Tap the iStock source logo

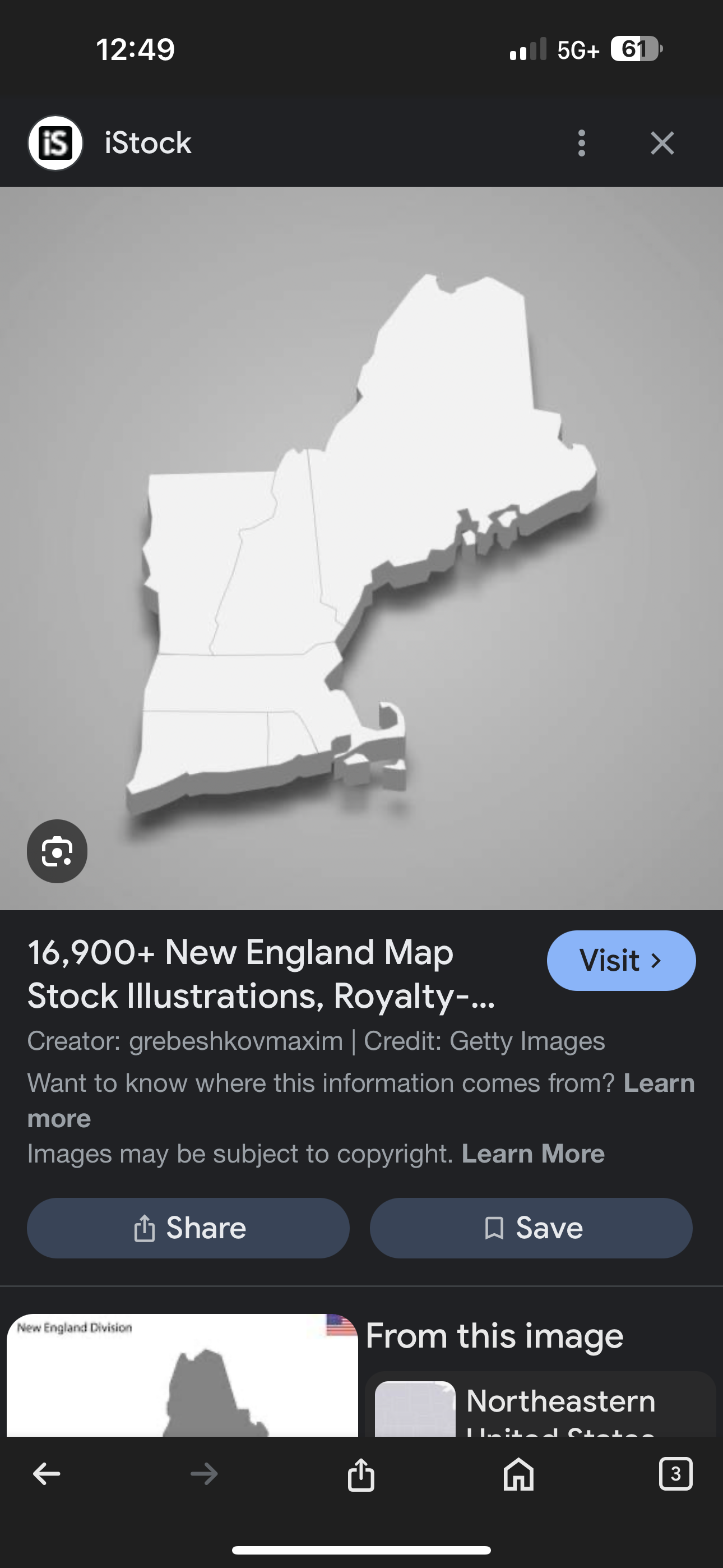tap(55, 143)
